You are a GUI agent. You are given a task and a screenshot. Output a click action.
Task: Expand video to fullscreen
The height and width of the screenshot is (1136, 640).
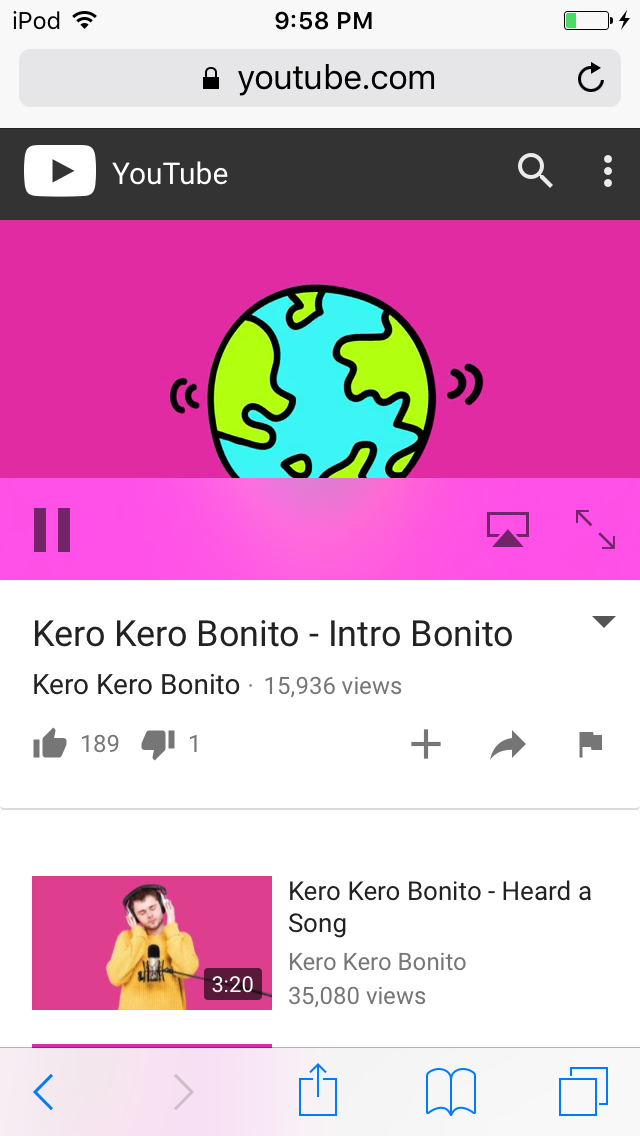[x=595, y=530]
